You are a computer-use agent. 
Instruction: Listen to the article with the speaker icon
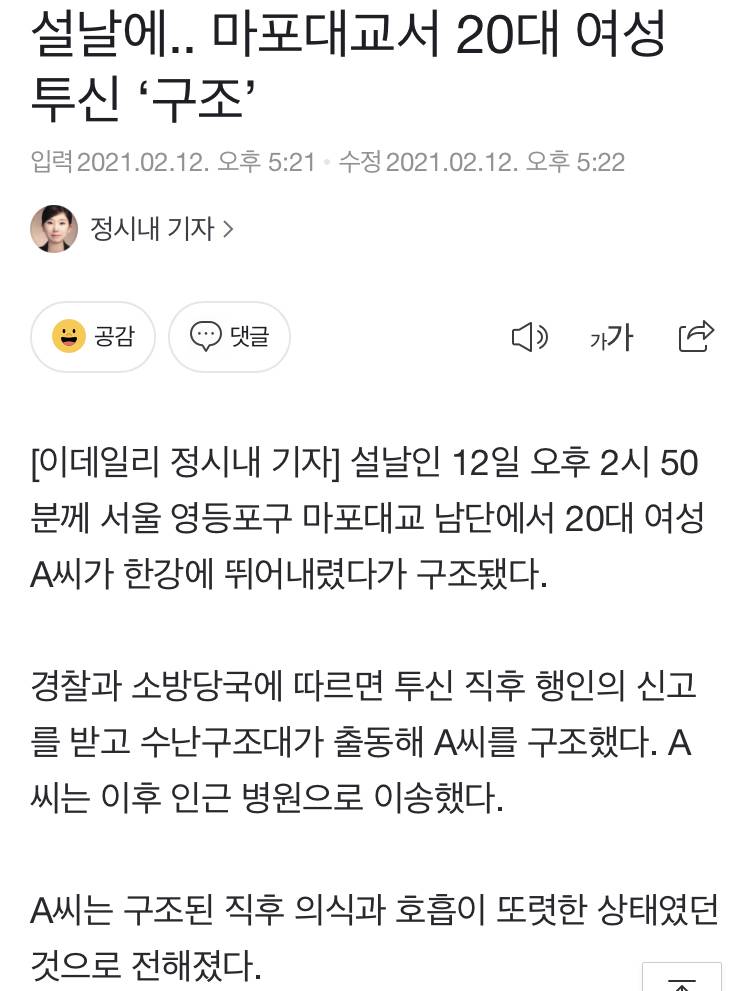(529, 337)
